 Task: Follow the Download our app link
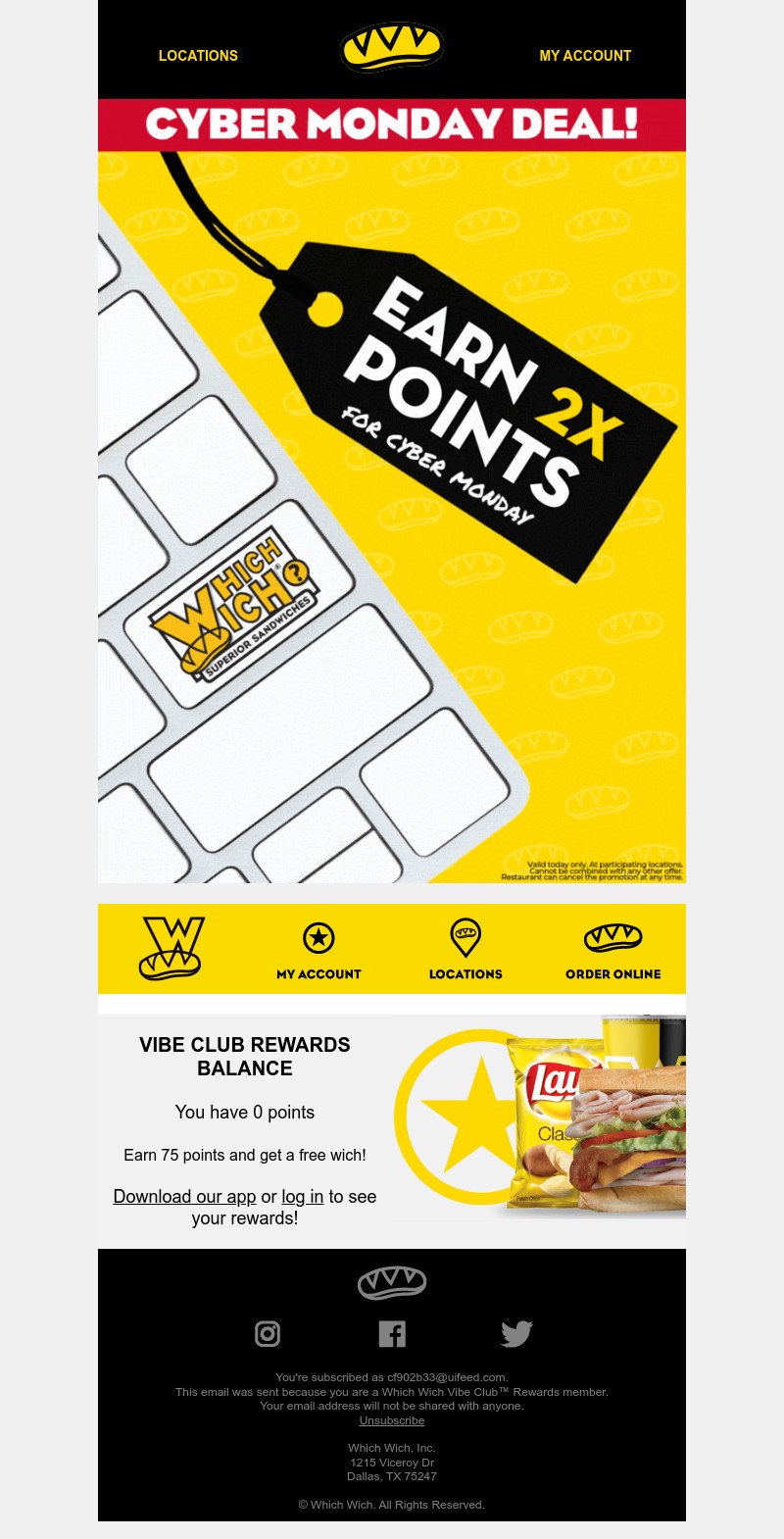184,1196
